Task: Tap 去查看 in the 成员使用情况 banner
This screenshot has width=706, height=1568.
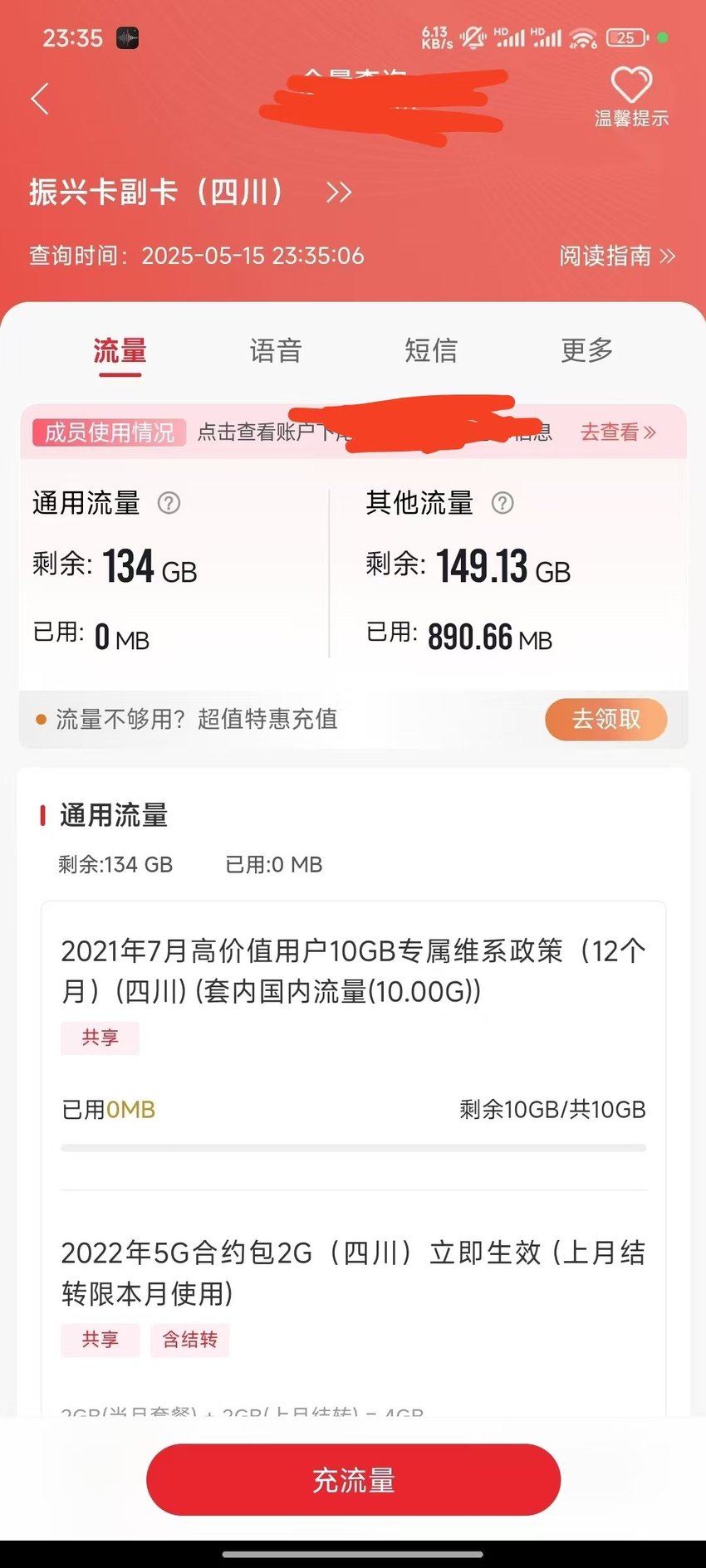Action: coord(618,432)
